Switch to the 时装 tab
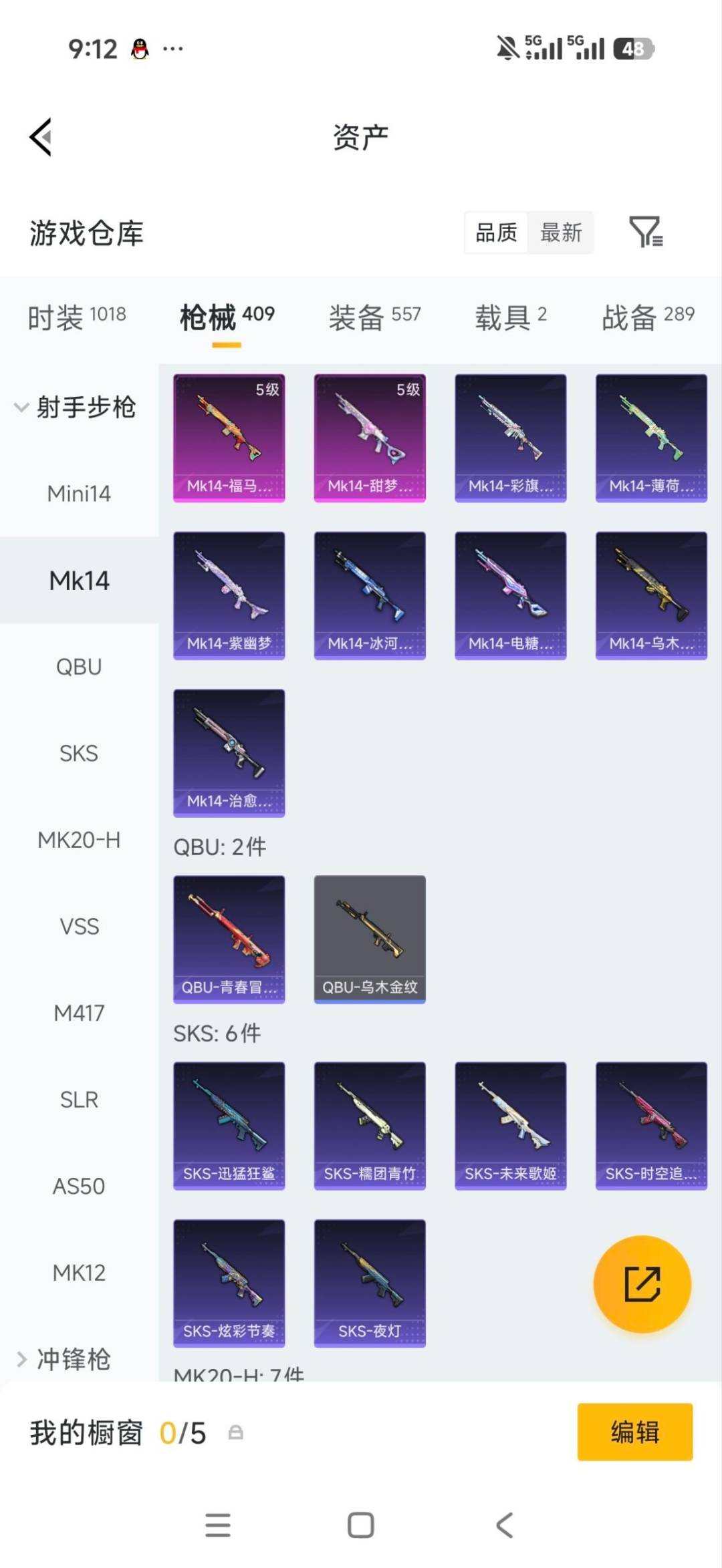Viewport: 722px width, 1568px height. click(x=76, y=317)
